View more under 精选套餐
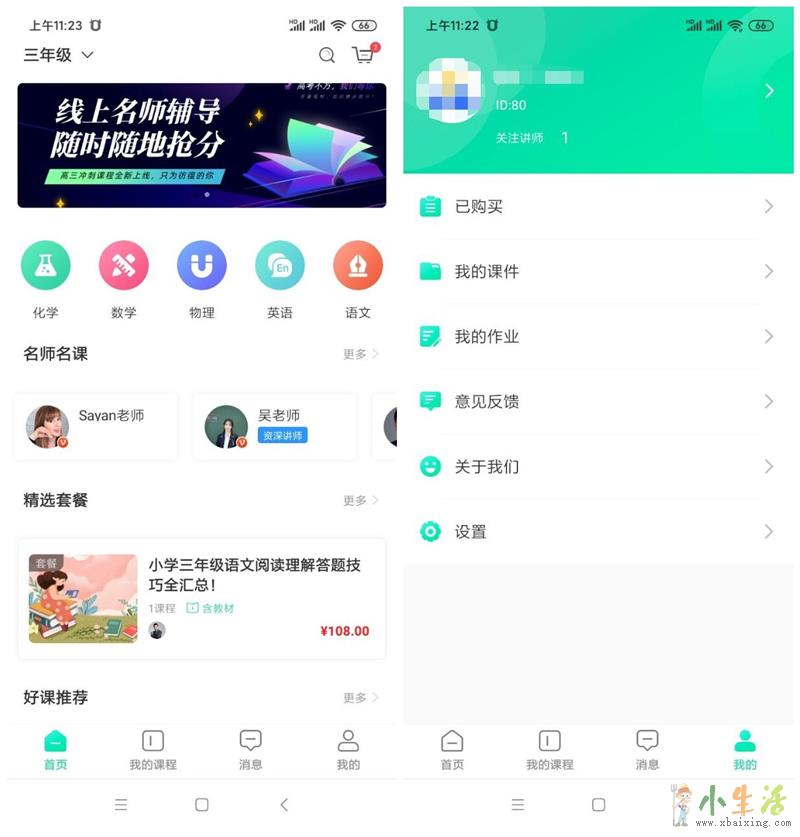The height and width of the screenshot is (837, 800). 361,500
